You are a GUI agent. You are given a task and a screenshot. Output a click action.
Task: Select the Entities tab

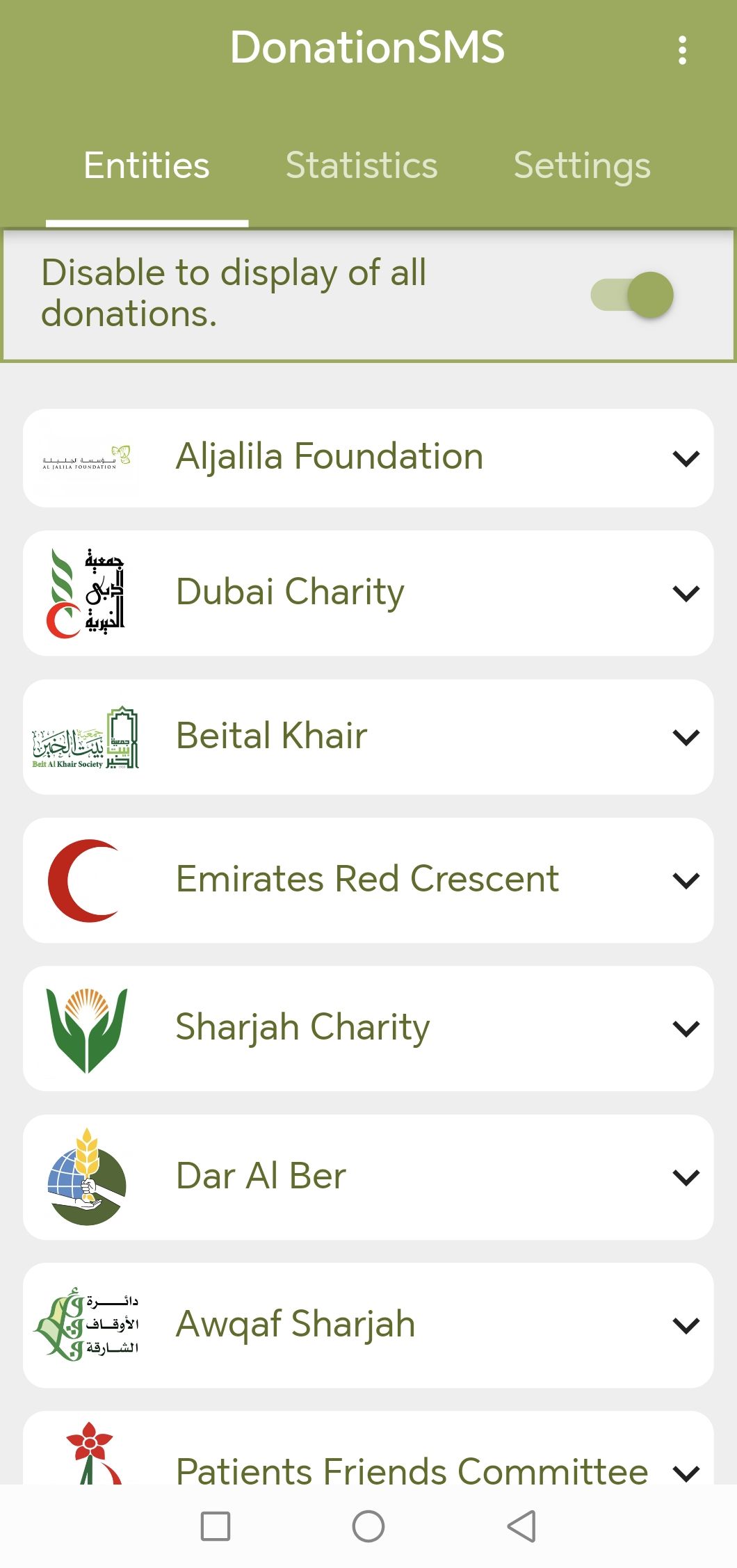(x=147, y=165)
